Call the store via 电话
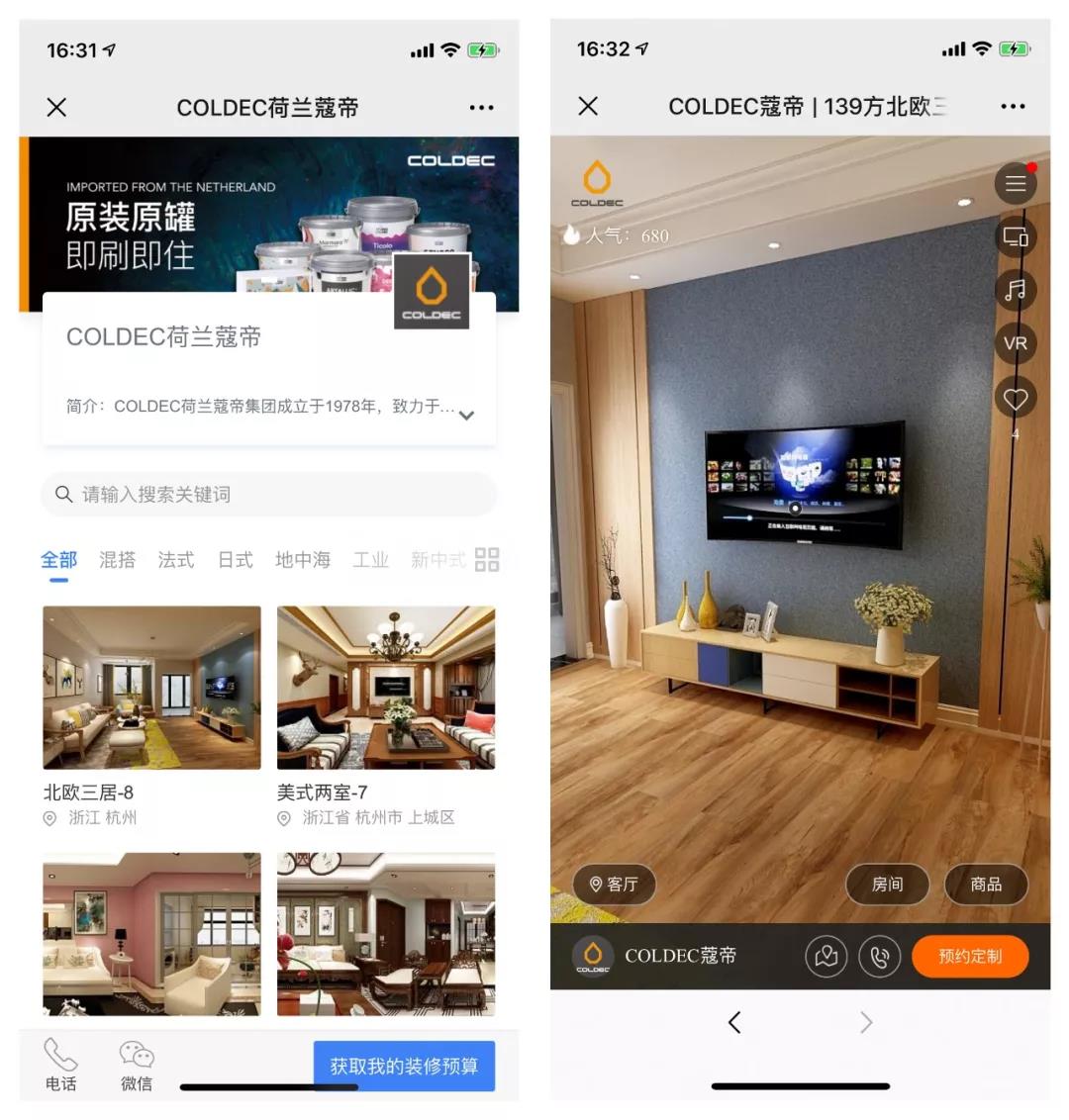Image resolution: width=1069 pixels, height=1120 pixels. [x=60, y=1065]
